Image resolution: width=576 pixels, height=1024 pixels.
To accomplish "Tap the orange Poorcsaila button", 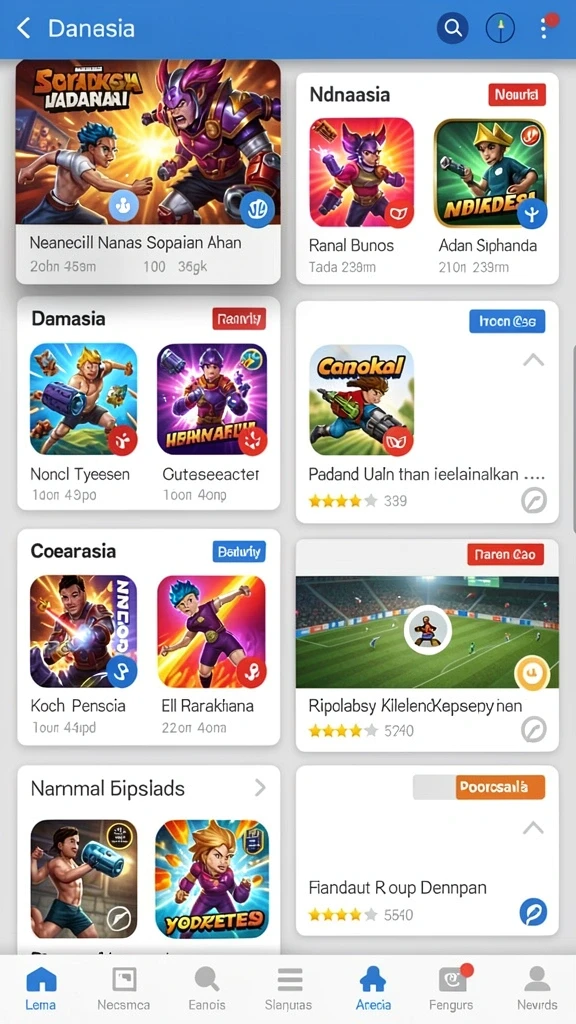I will [500, 788].
